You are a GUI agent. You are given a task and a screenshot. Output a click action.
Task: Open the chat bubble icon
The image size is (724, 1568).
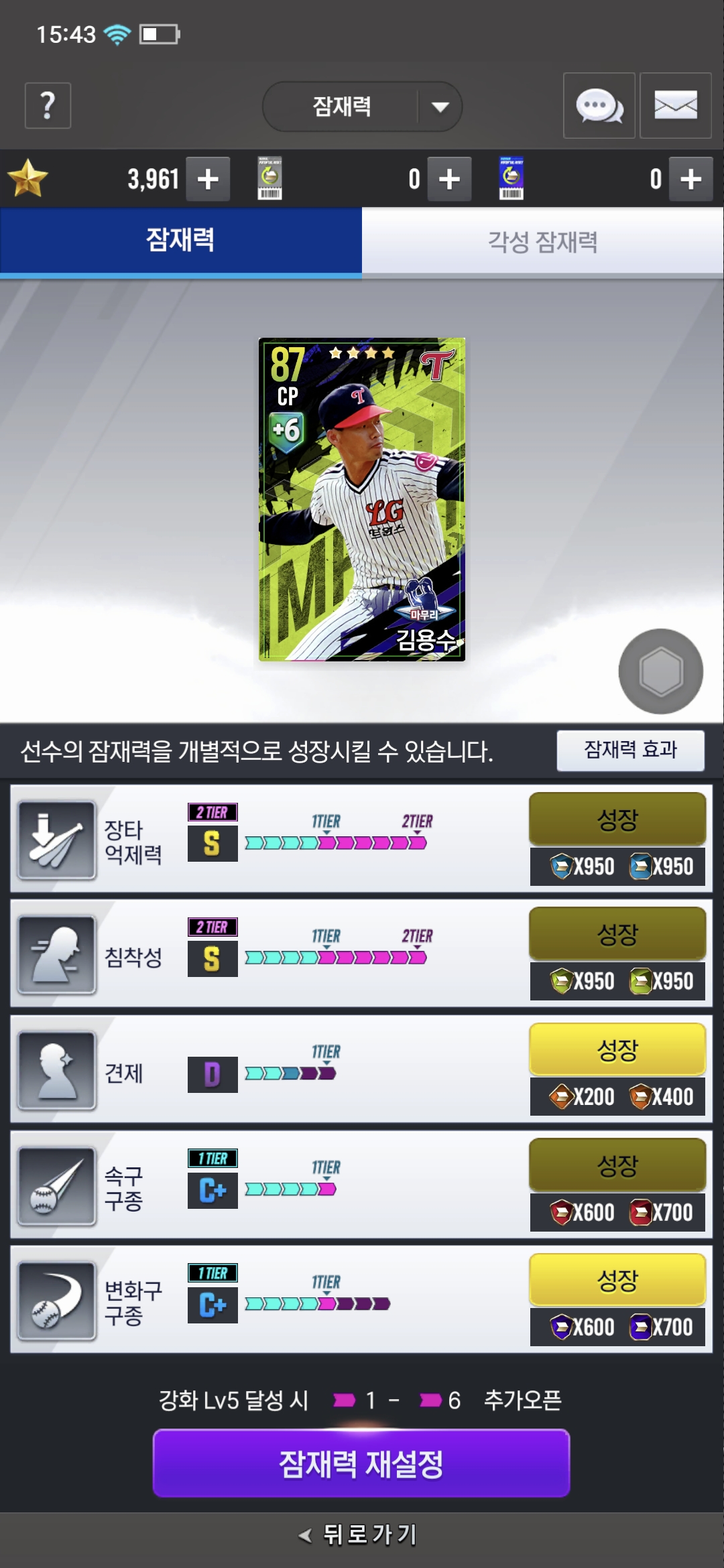point(599,106)
